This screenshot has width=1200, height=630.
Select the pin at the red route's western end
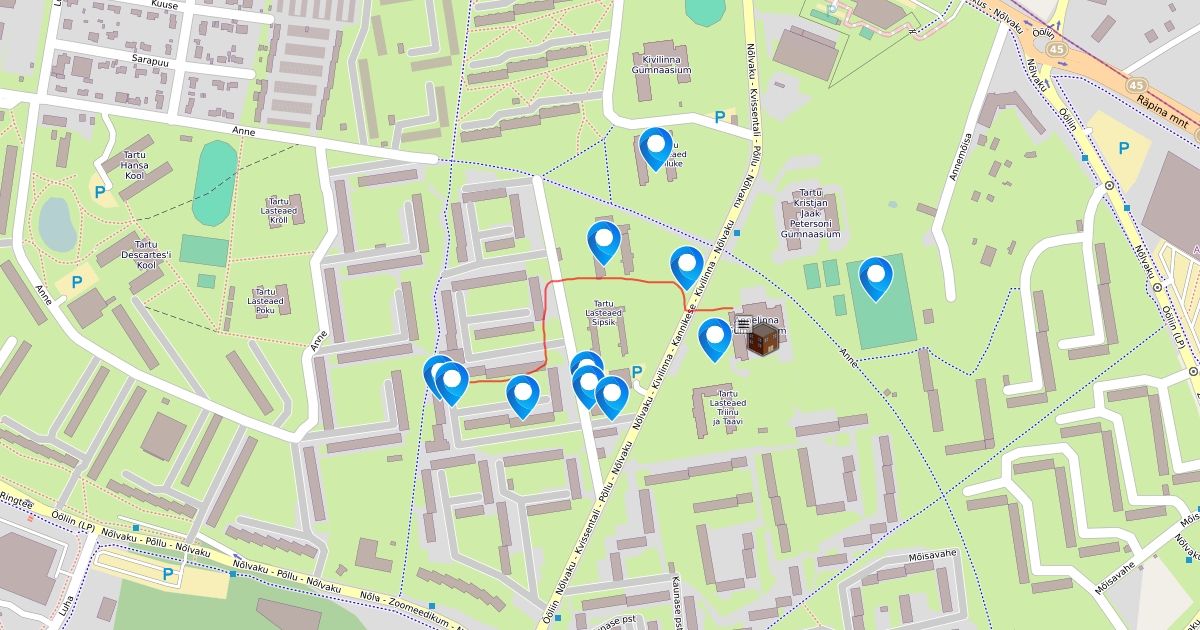[452, 383]
